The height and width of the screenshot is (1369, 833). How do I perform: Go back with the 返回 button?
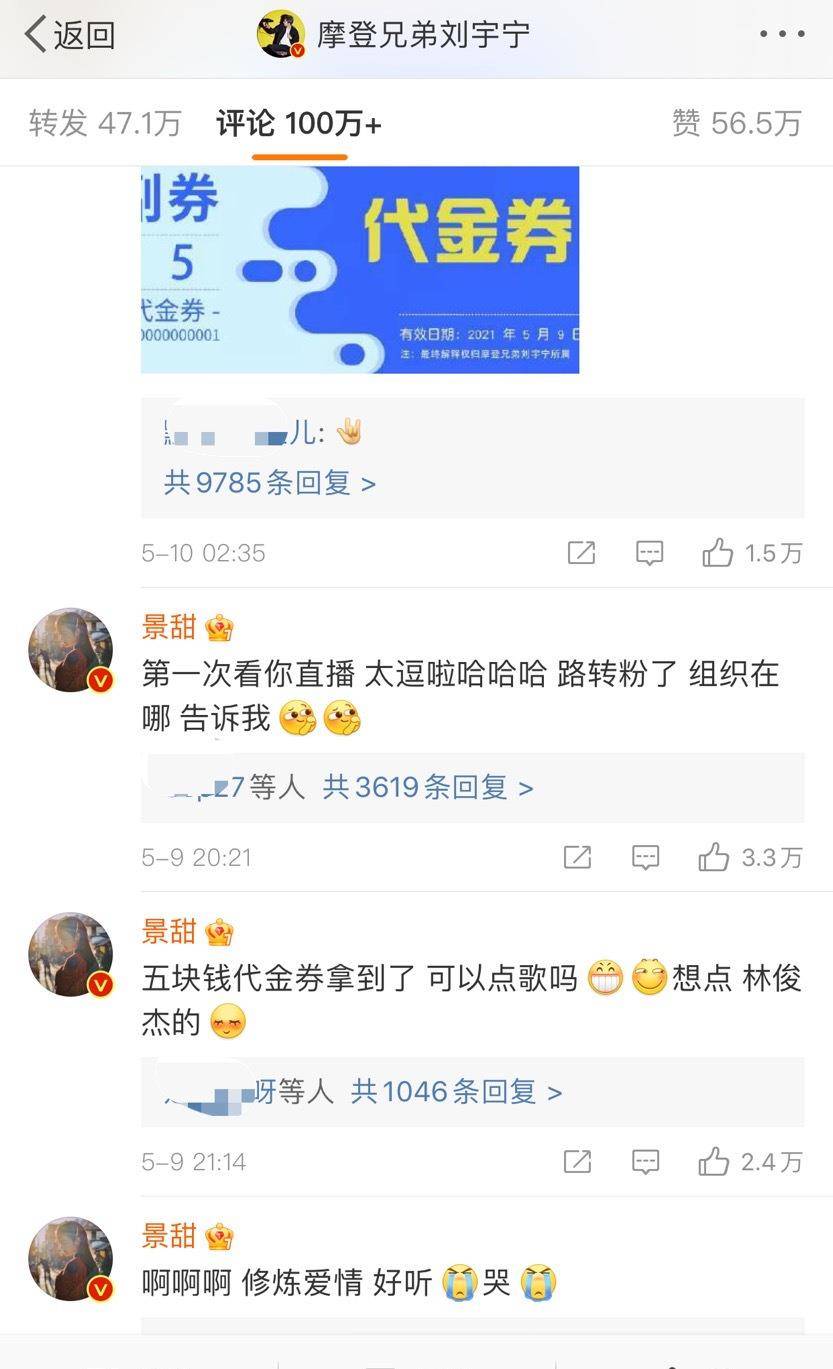click(x=70, y=35)
